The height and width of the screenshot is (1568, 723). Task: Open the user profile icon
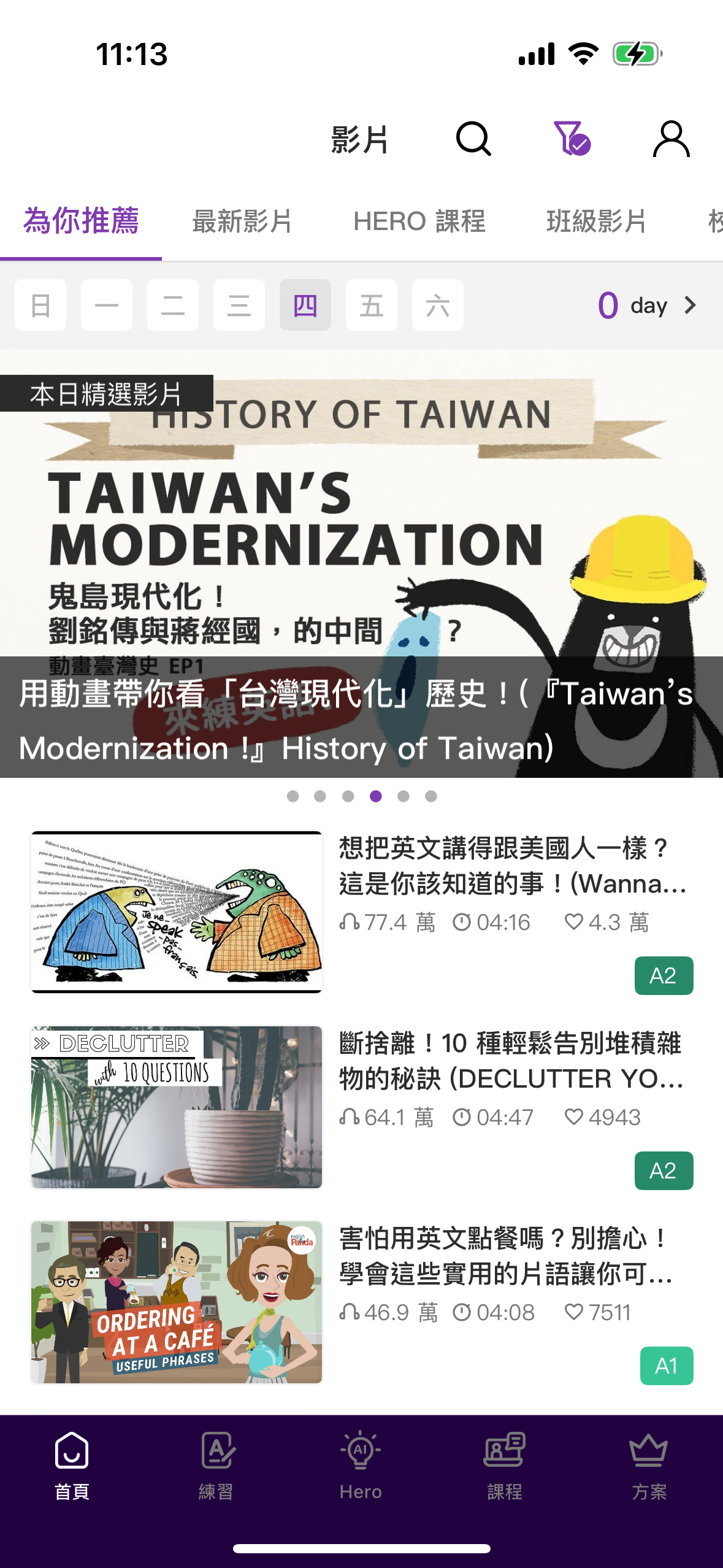(x=671, y=139)
